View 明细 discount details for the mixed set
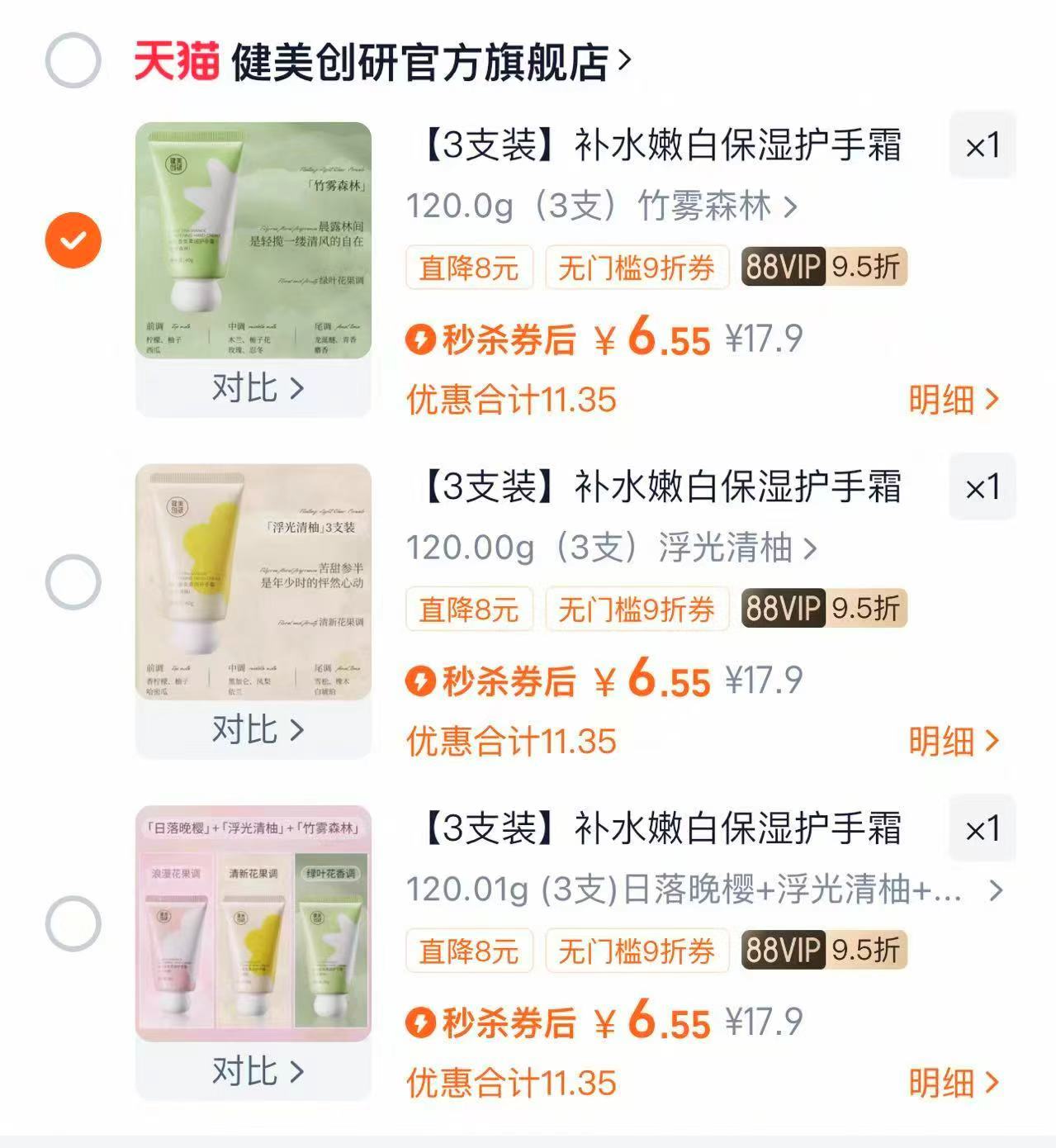 [x=953, y=1083]
